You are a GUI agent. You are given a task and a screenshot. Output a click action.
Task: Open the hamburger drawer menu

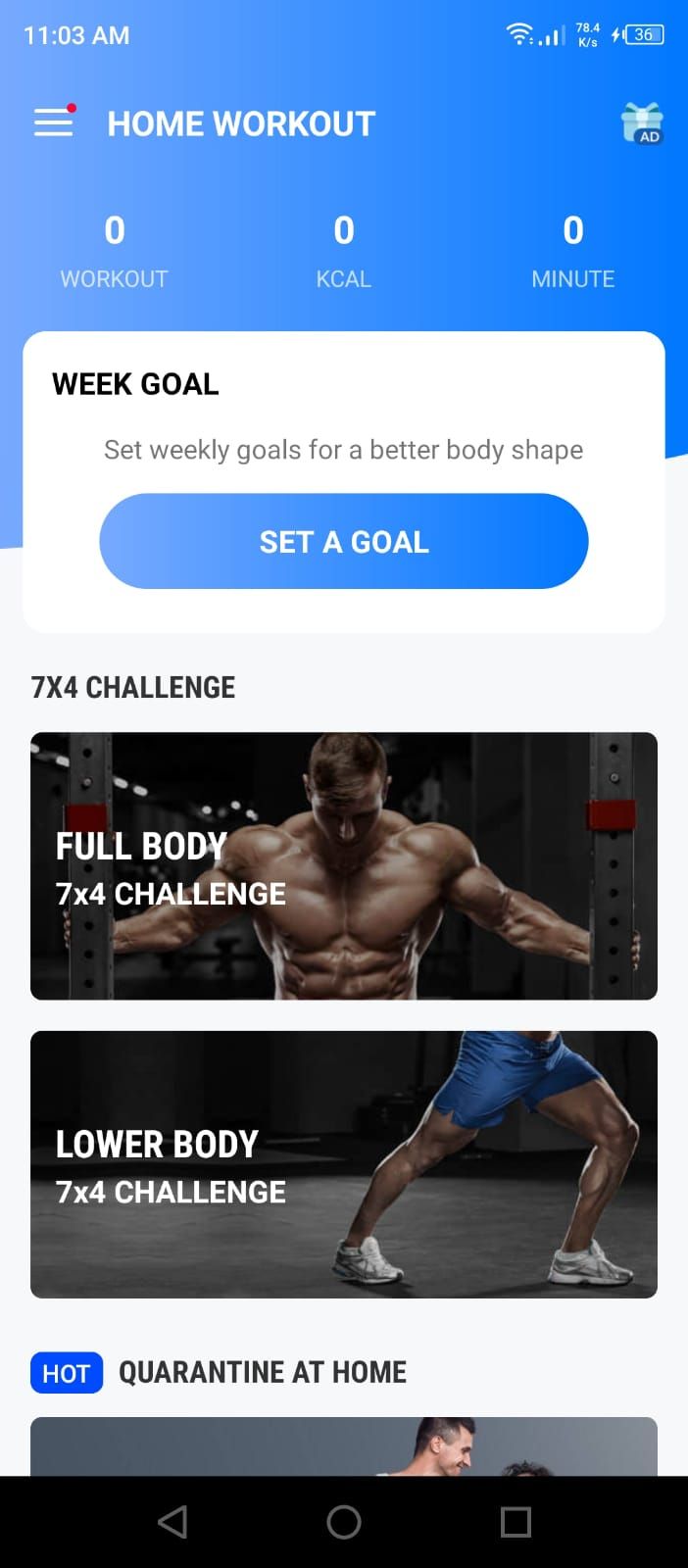[x=54, y=123]
